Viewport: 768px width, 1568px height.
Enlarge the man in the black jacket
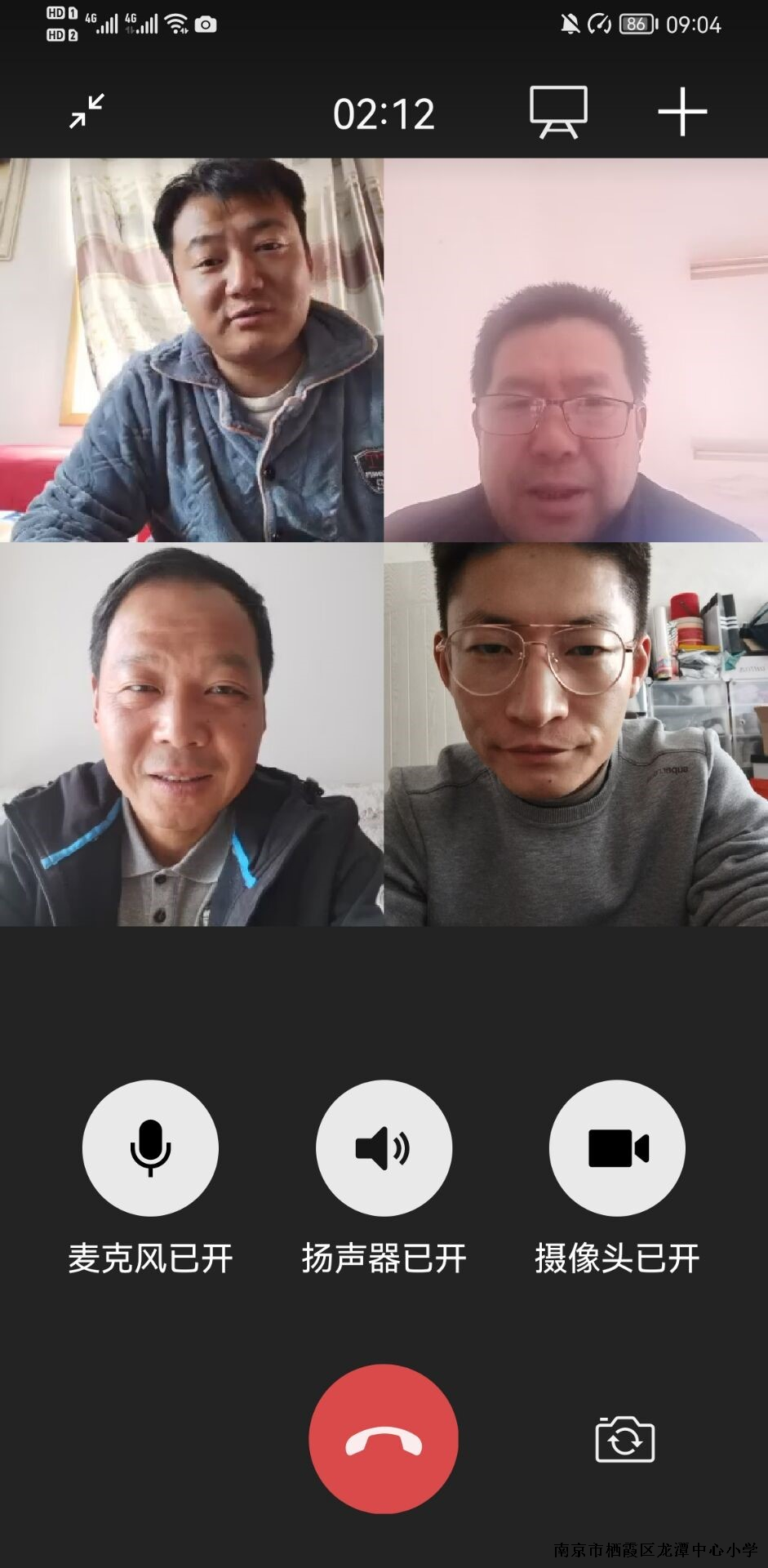point(192,734)
